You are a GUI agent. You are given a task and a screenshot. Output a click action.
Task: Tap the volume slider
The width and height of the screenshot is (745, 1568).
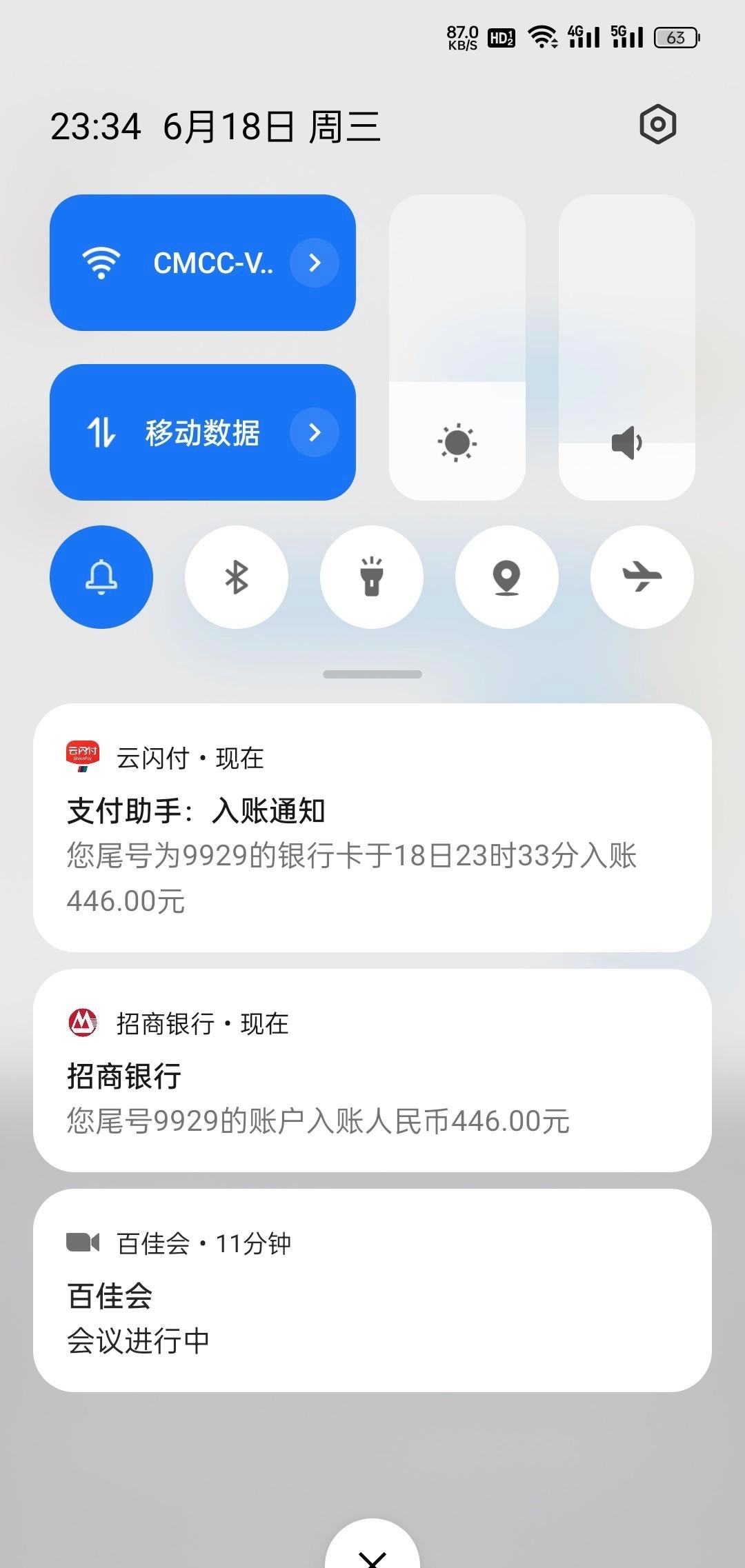coord(627,348)
